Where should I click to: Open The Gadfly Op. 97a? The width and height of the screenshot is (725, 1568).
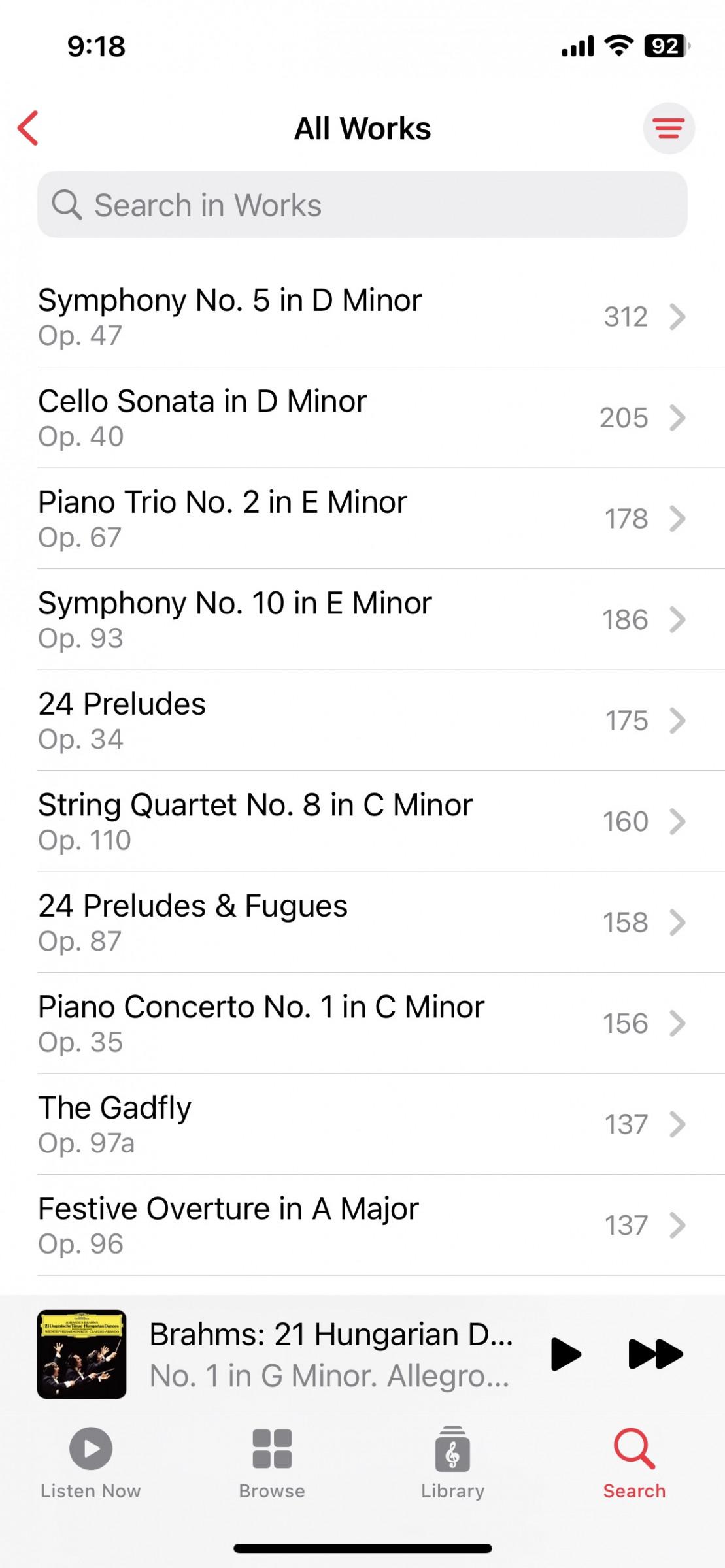click(x=362, y=1124)
